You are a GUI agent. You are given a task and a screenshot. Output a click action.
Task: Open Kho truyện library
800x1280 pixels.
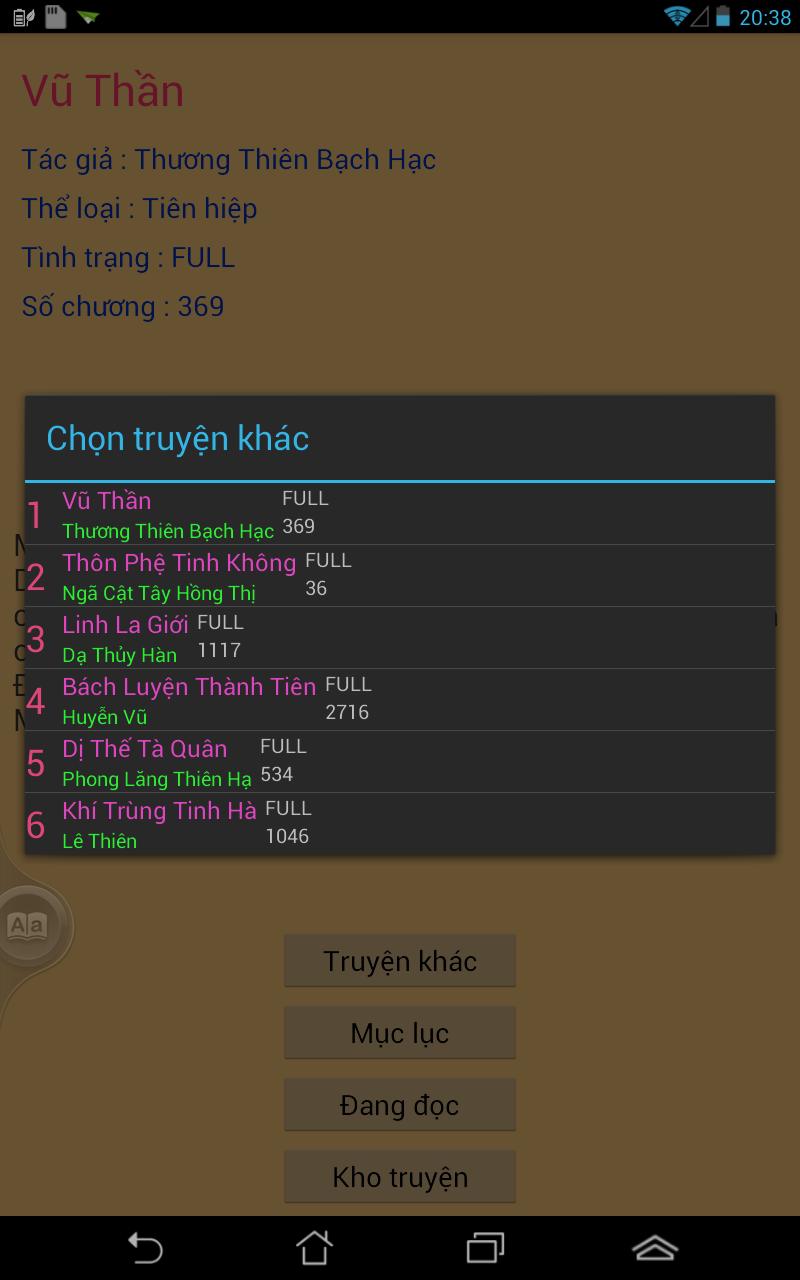click(x=400, y=1177)
